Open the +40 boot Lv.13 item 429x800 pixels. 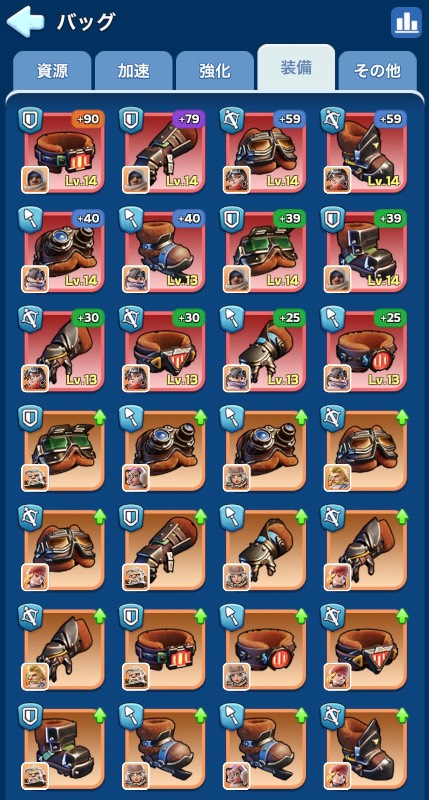tap(163, 251)
